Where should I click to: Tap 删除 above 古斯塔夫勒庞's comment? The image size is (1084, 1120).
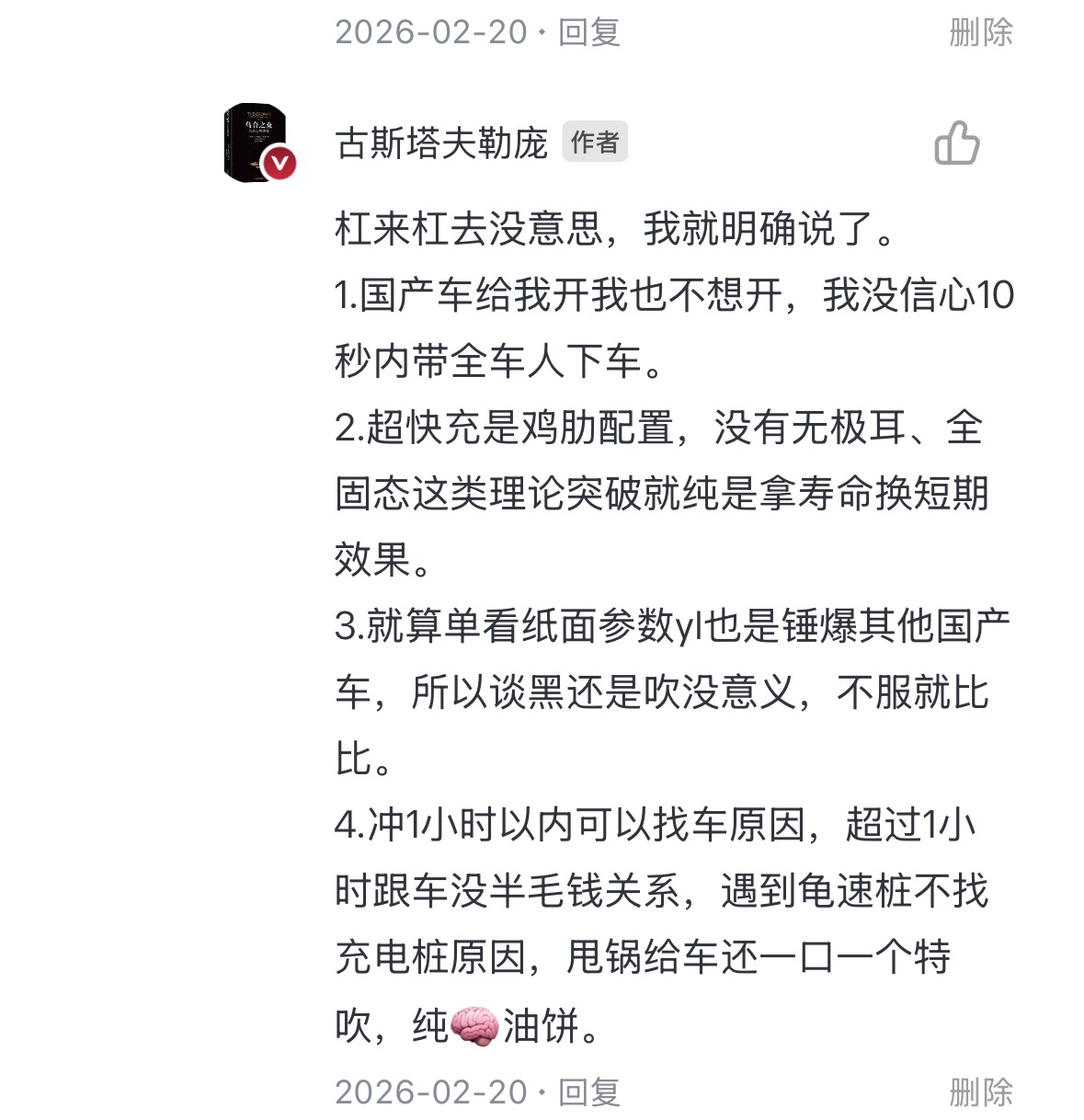tap(981, 32)
